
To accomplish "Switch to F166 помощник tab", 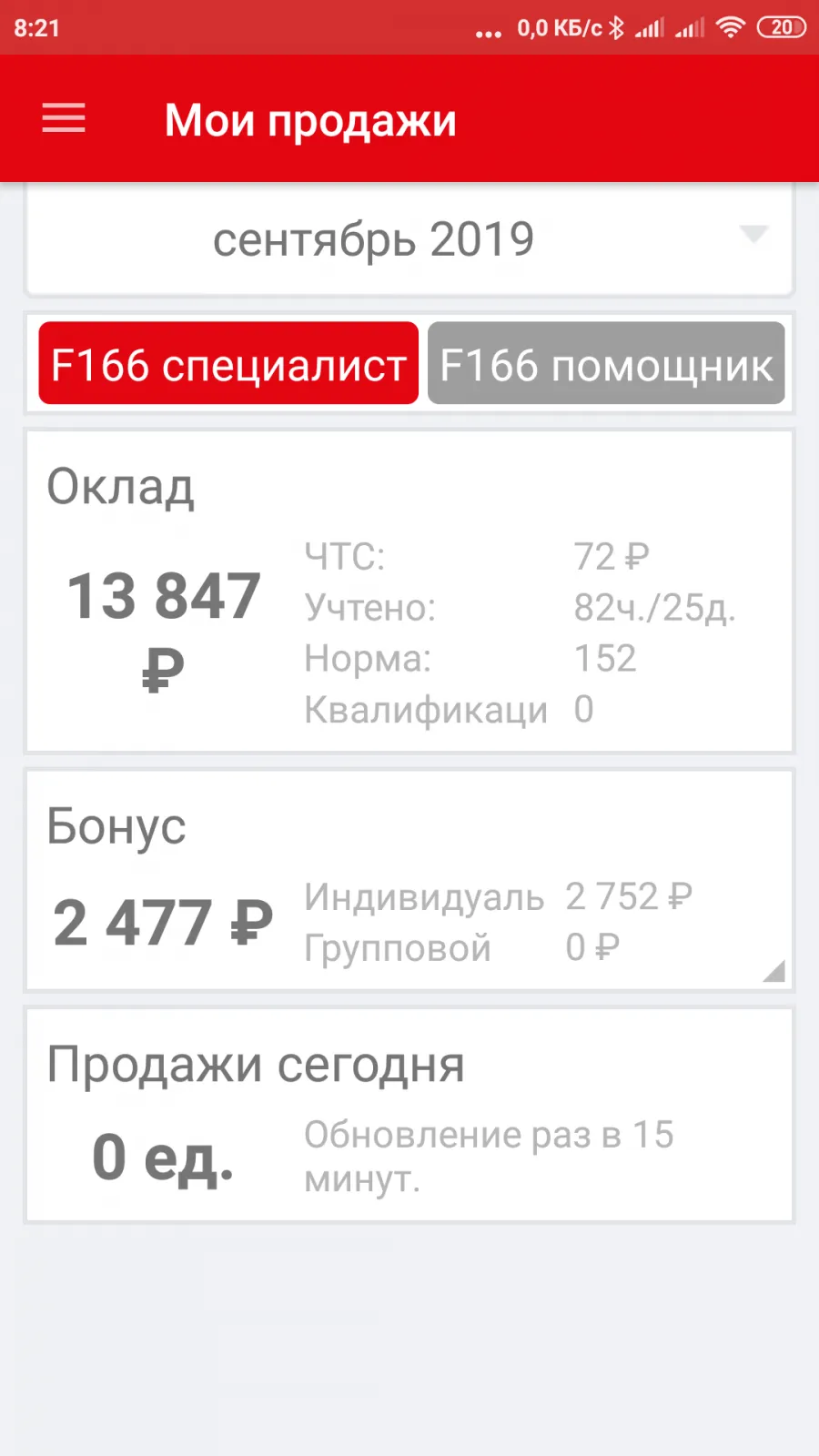I will pyautogui.click(x=606, y=363).
